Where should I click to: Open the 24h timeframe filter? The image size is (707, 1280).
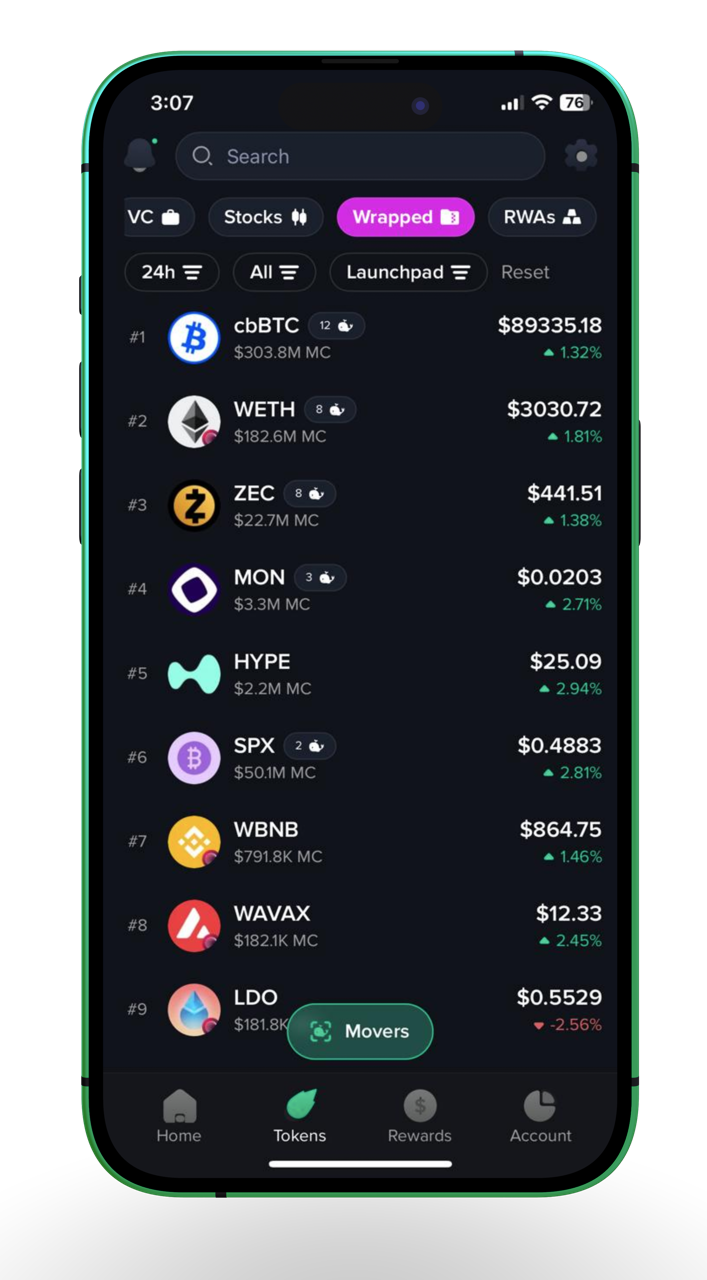pos(172,272)
